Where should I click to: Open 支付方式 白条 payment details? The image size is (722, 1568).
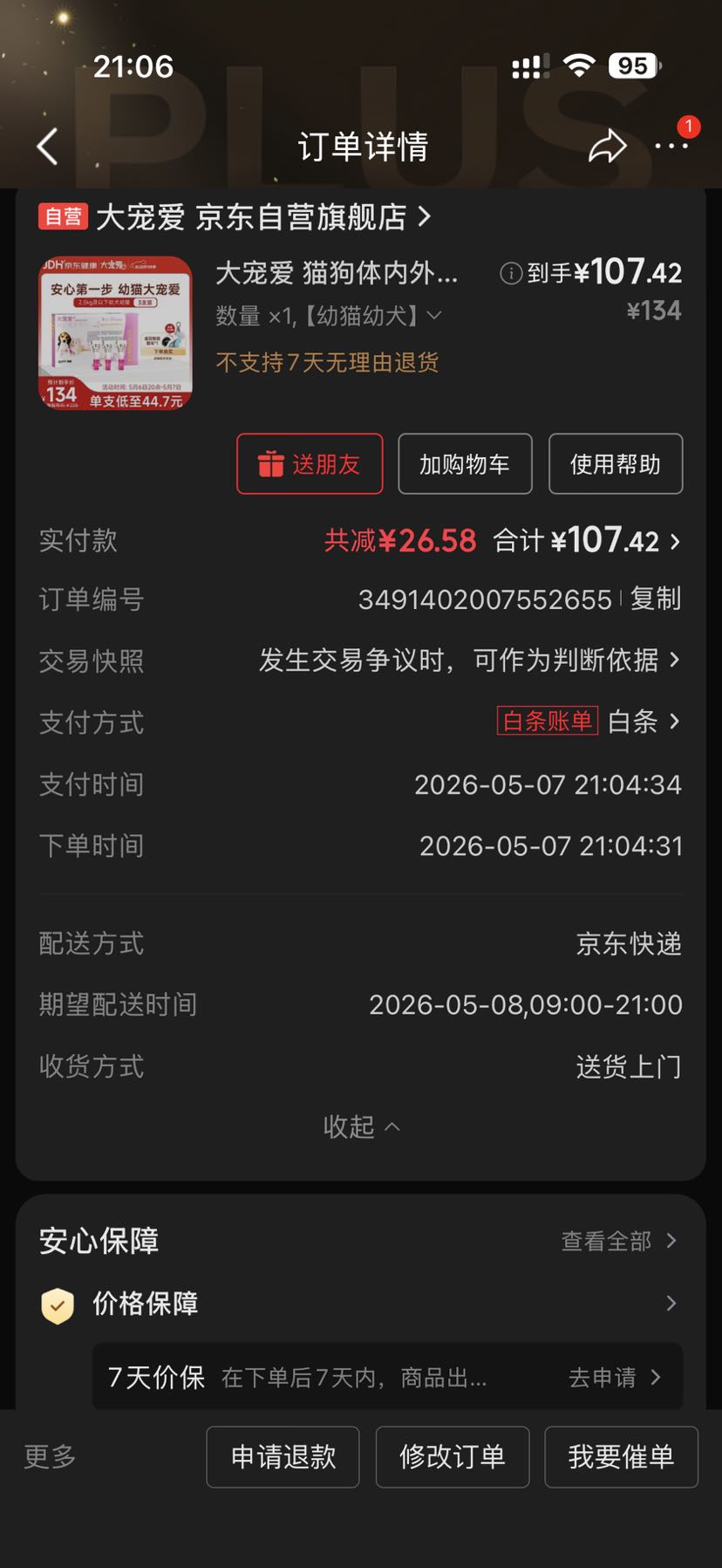coord(360,722)
